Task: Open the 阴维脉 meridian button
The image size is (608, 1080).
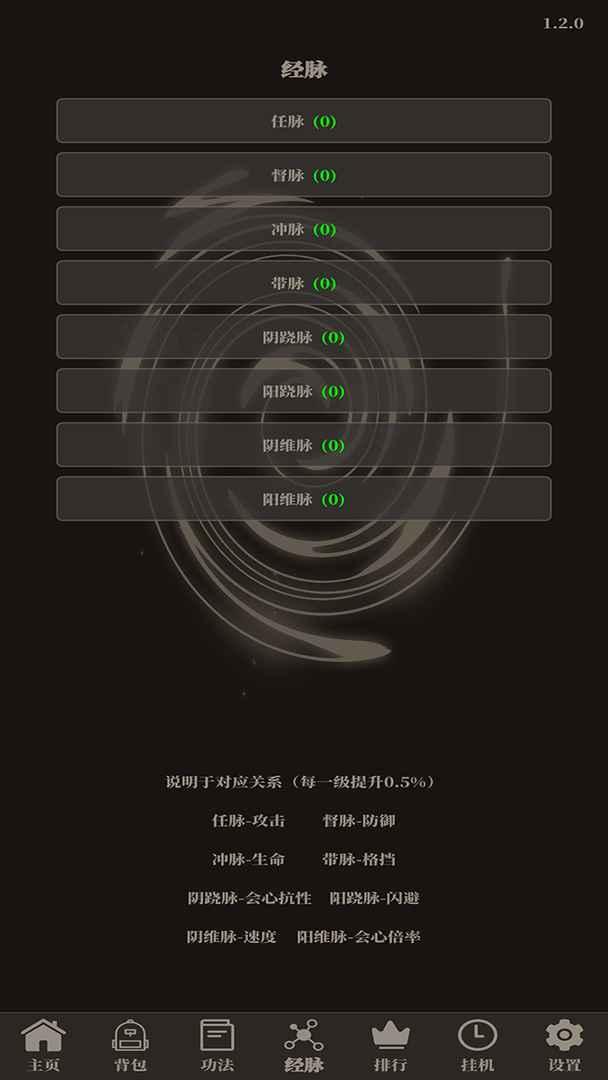Action: (303, 445)
